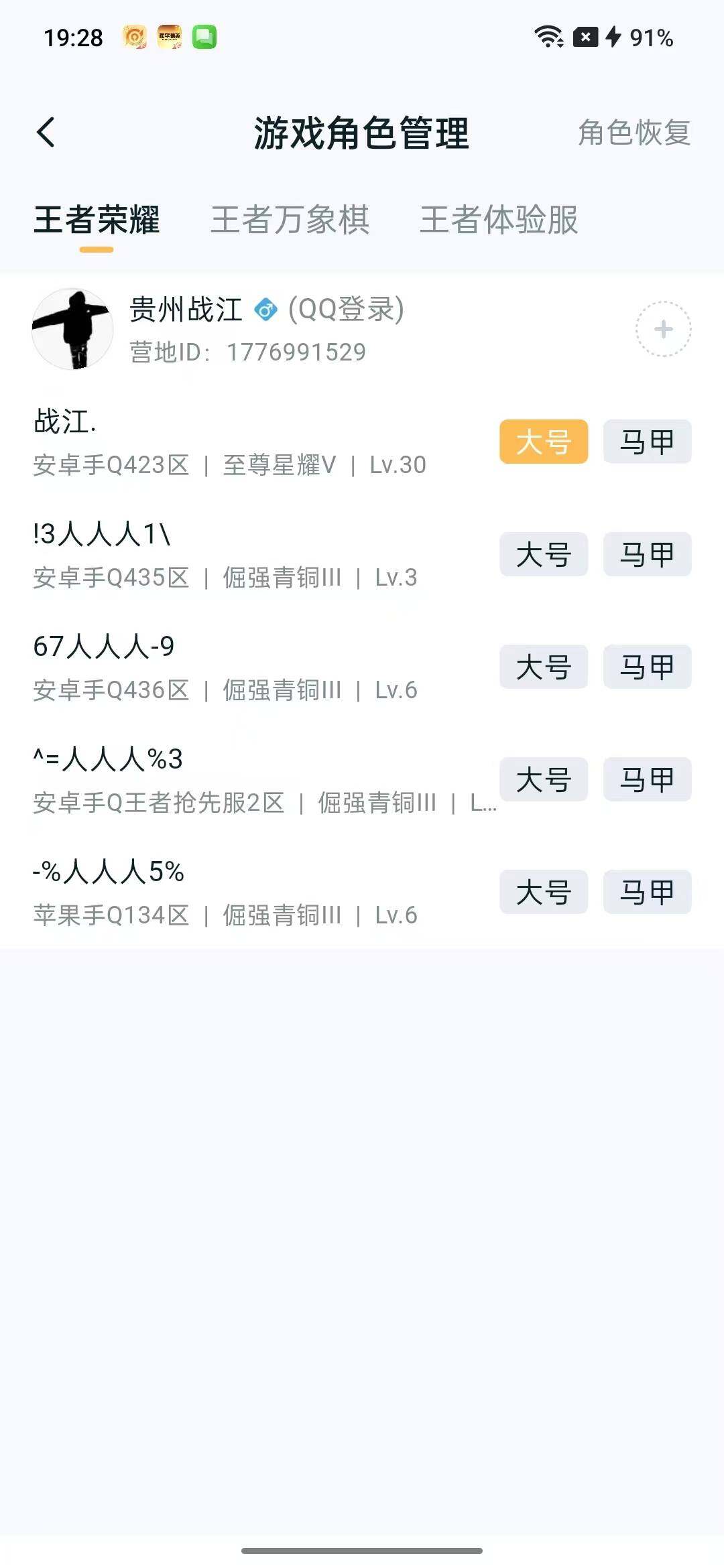Tap the 和平精英 notification icon in status bar
The width and height of the screenshot is (724, 1568).
coord(168,39)
